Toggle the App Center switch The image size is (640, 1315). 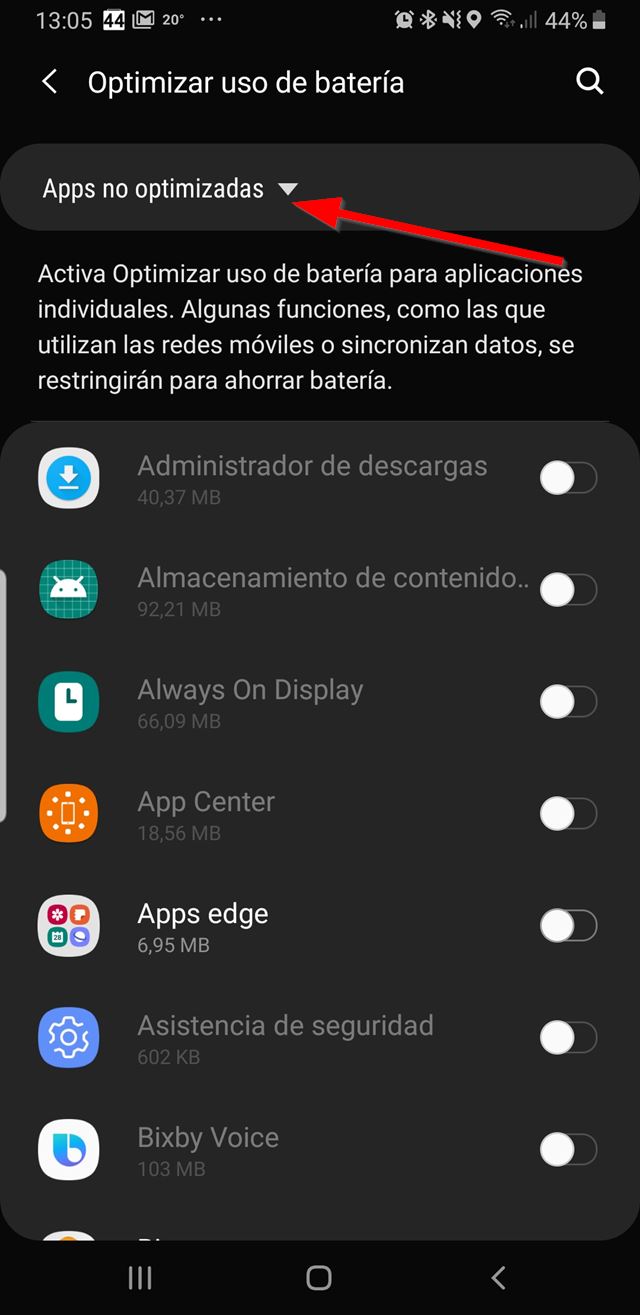point(568,815)
